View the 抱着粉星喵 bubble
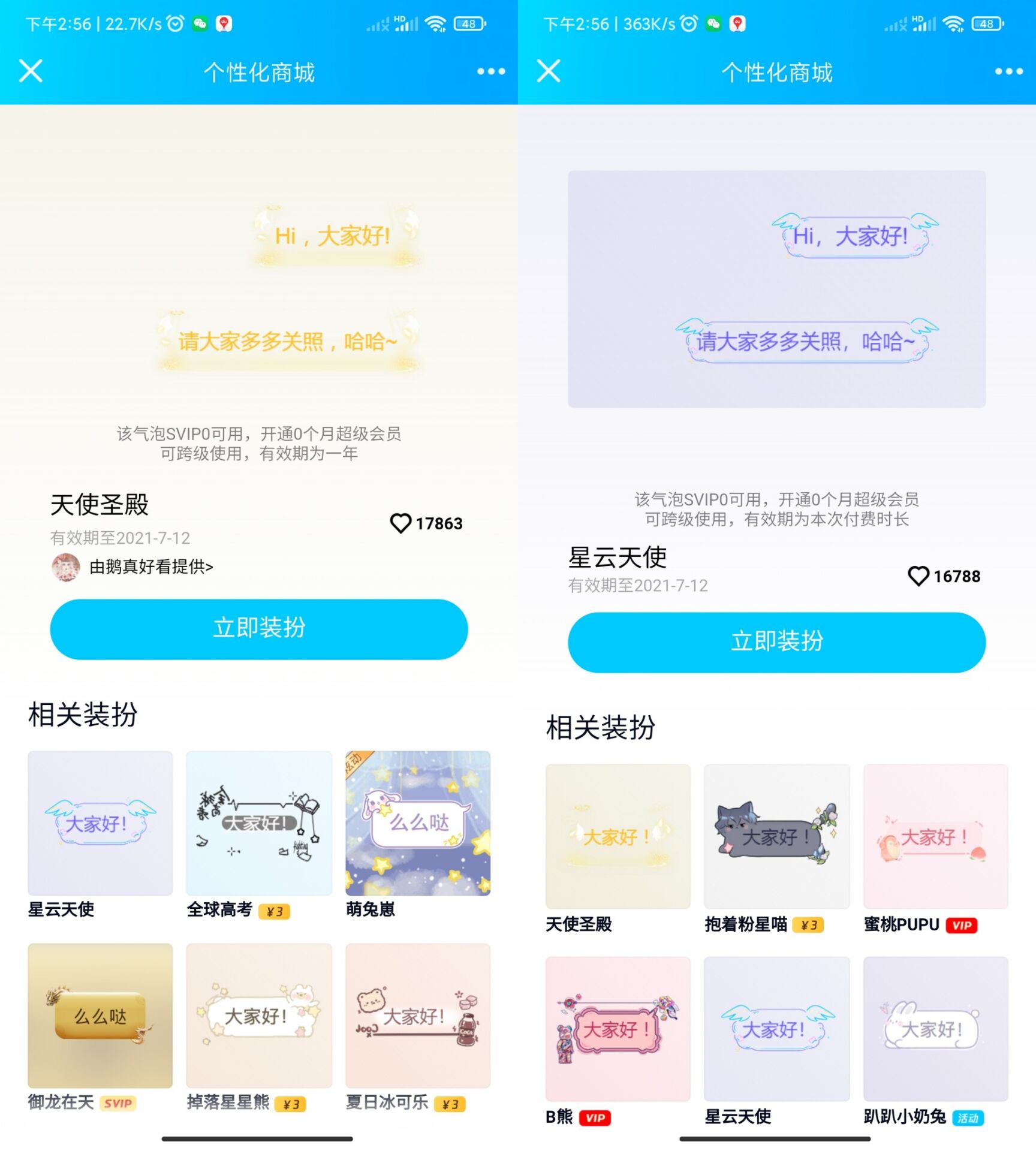1036x1151 pixels. tap(776, 836)
